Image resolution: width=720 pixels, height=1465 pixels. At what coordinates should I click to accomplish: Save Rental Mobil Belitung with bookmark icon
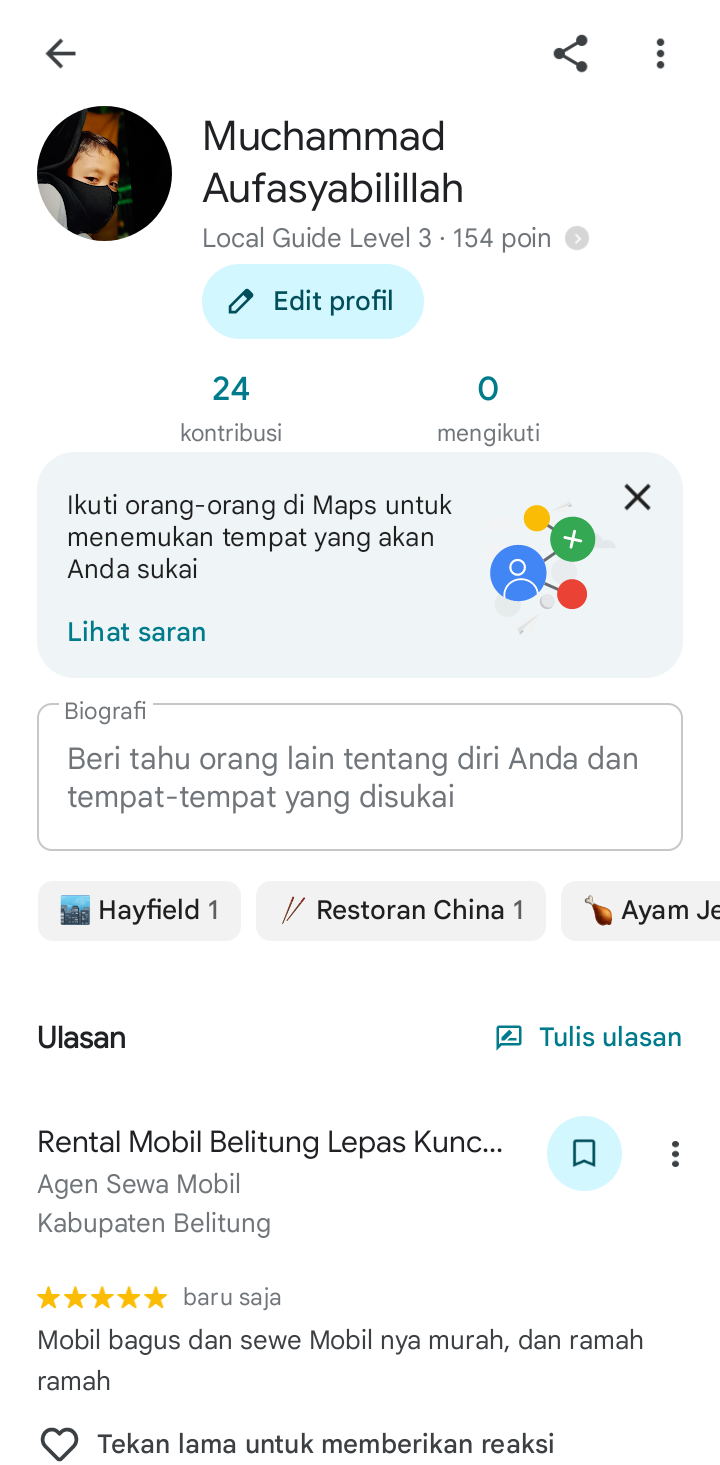(584, 1153)
